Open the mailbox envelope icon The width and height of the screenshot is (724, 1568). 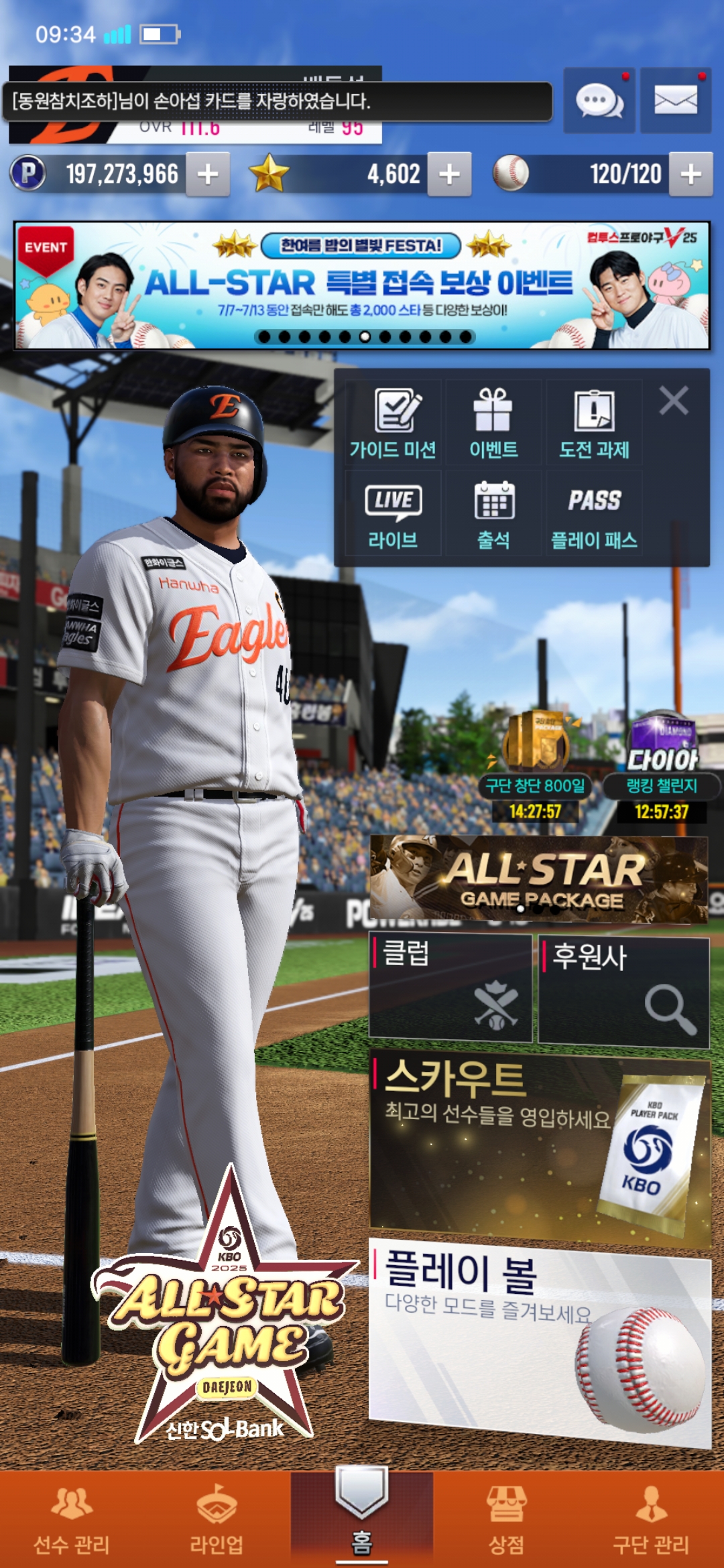click(675, 101)
